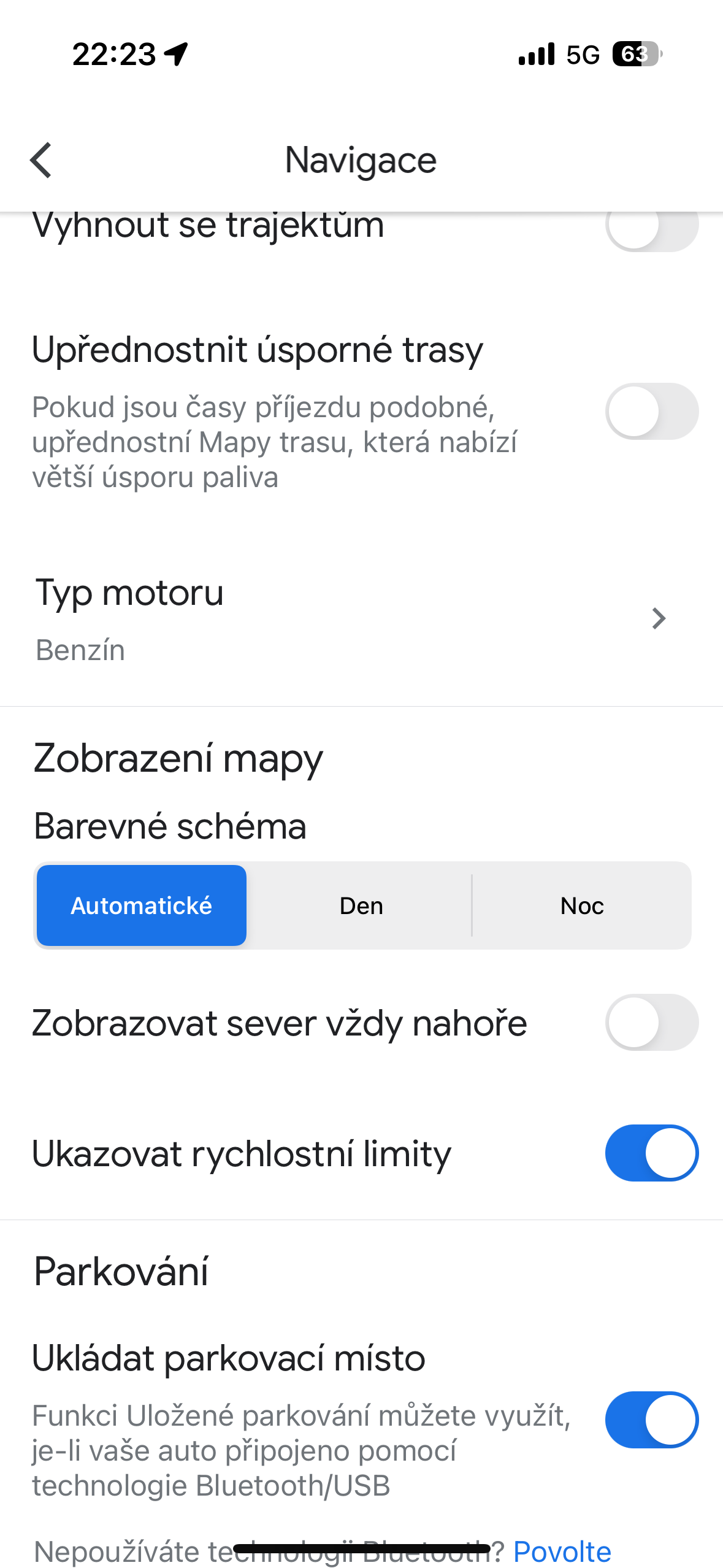Disable Ukazovat rychlostní limity
Screen dimensions: 723x1568
[x=651, y=1153]
